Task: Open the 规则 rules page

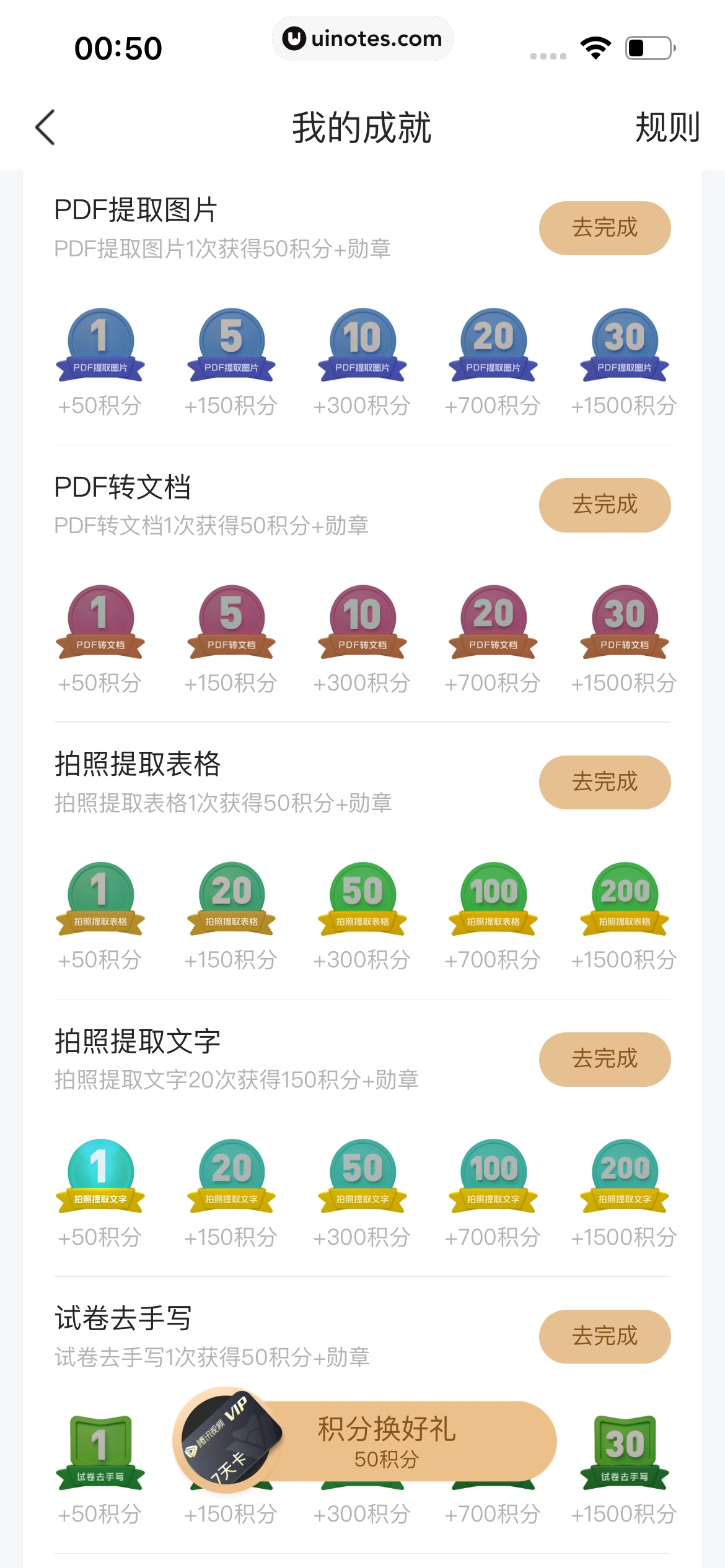Action: pos(667,128)
